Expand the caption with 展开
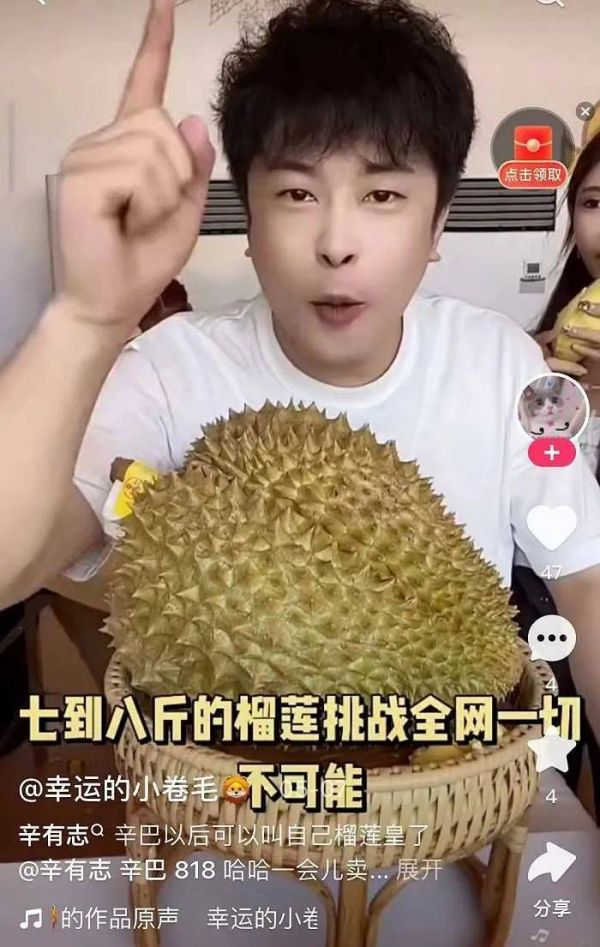 (x=419, y=870)
